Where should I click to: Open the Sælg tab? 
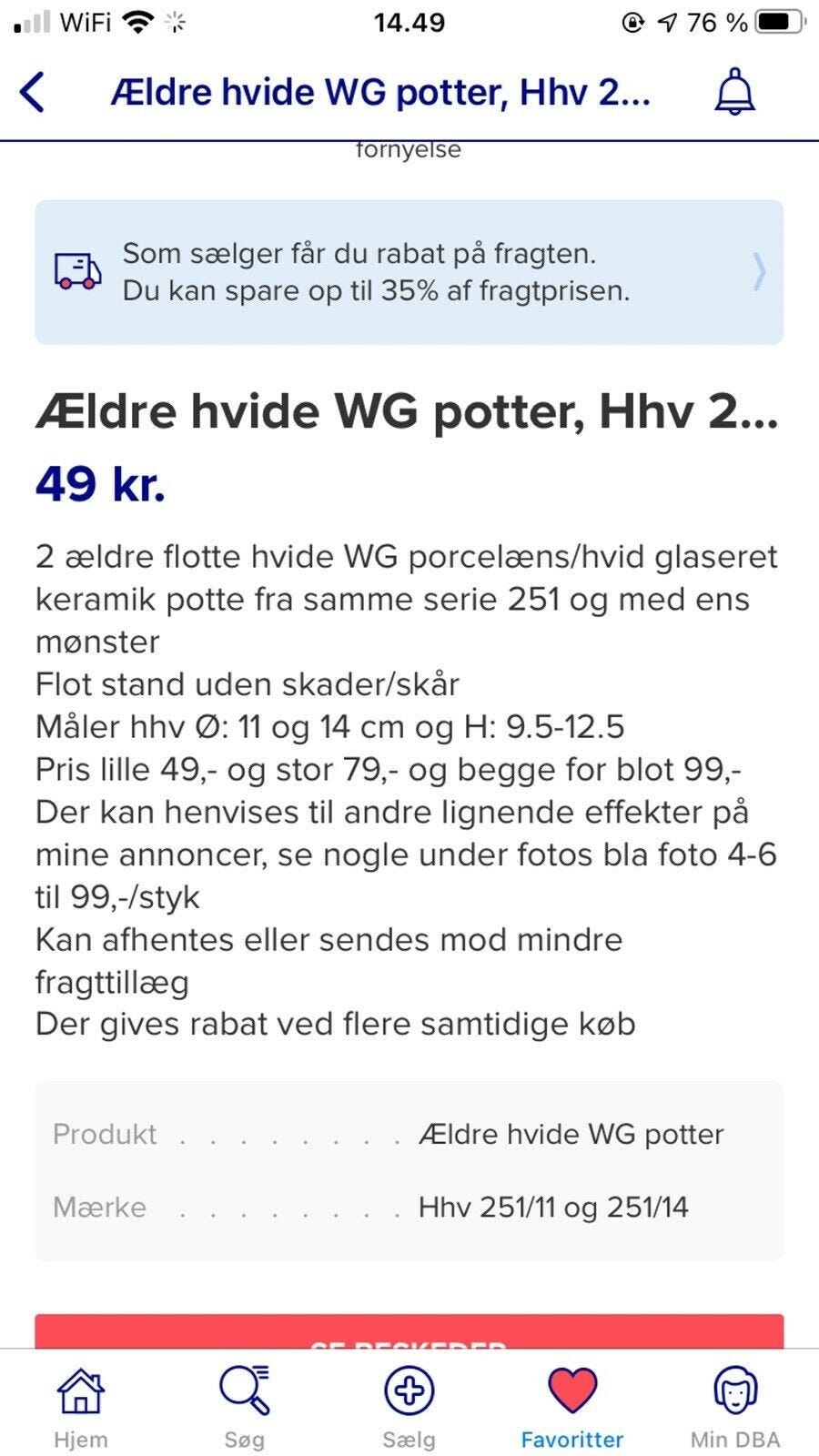[409, 1406]
